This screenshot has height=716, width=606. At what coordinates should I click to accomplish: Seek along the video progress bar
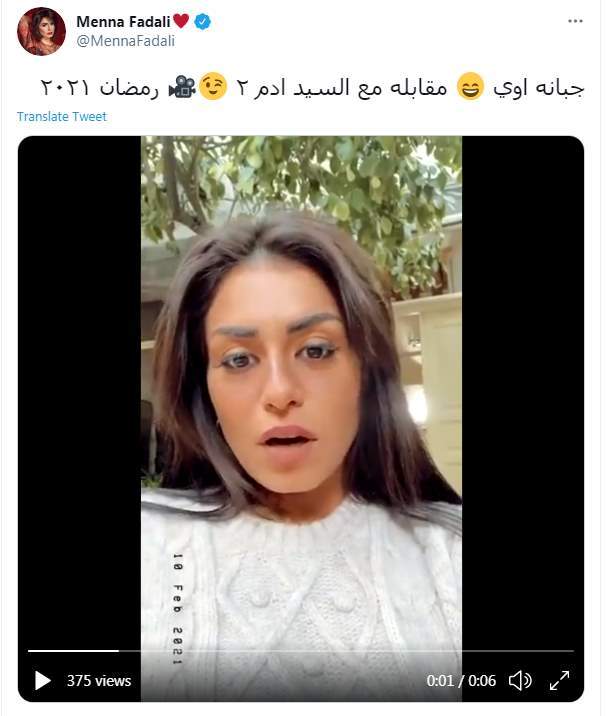[300, 652]
